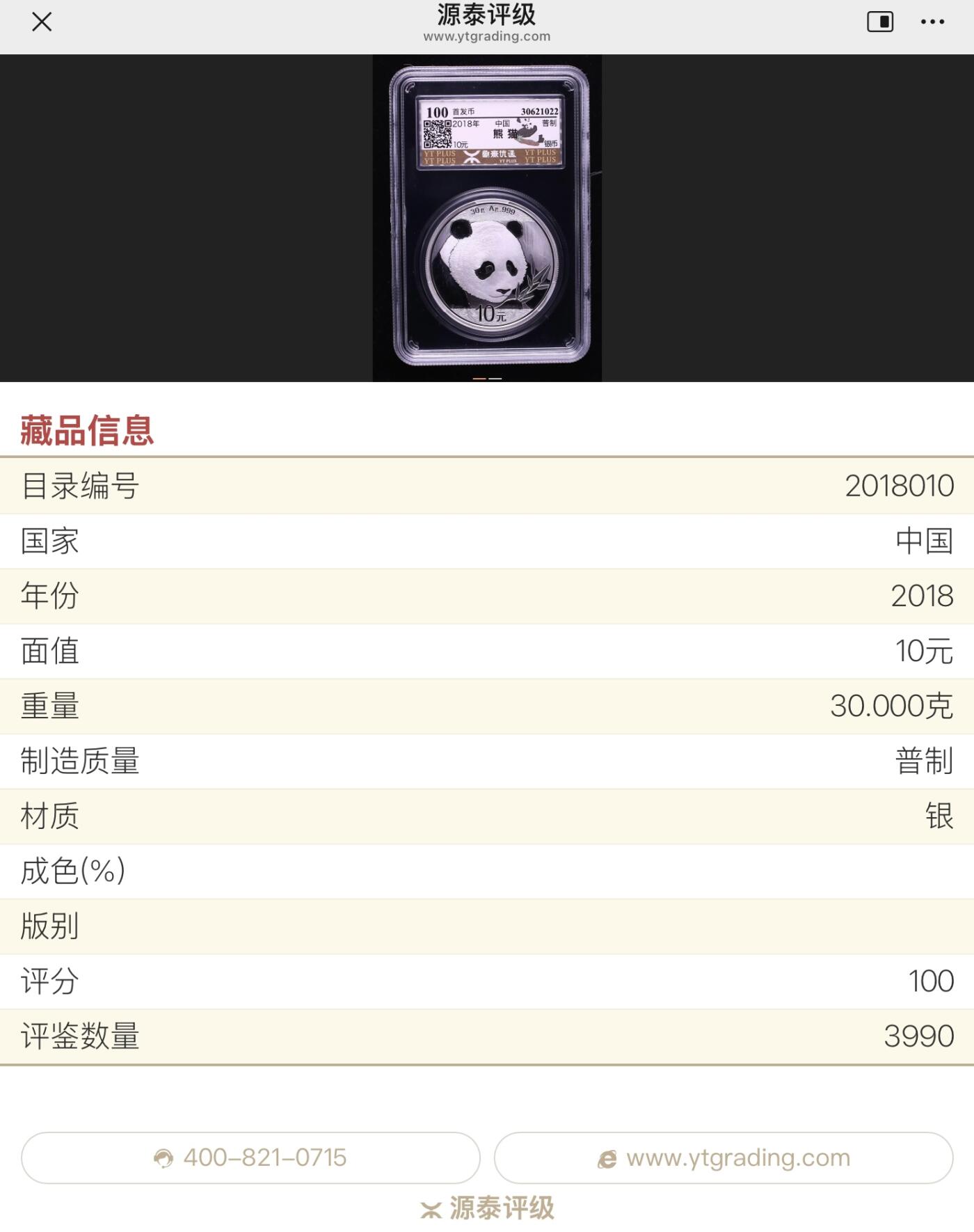Expand the 评鉴数量 row showing 3990

pyautogui.click(x=487, y=1036)
